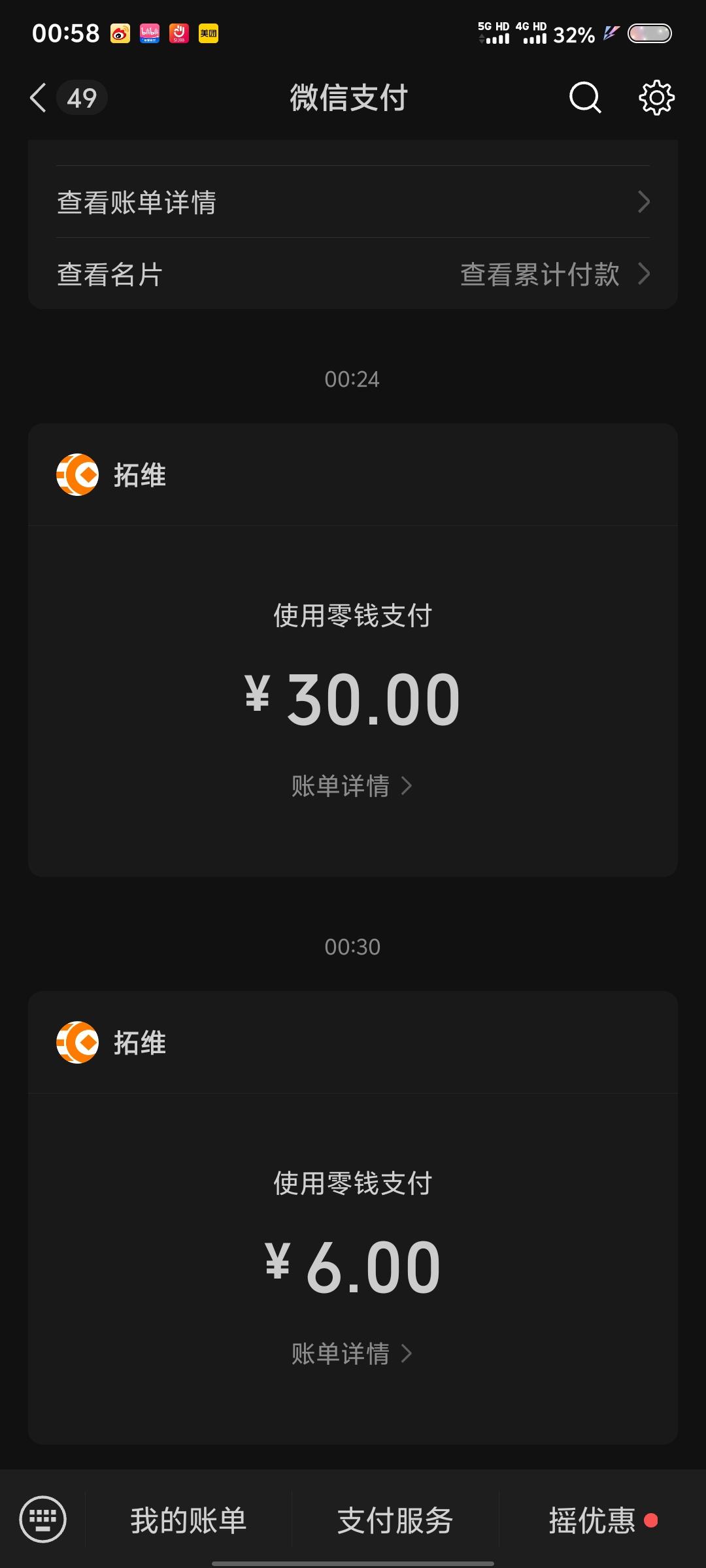706x1568 pixels.
Task: Tap the back arrow to leave the chat
Action: click(37, 97)
